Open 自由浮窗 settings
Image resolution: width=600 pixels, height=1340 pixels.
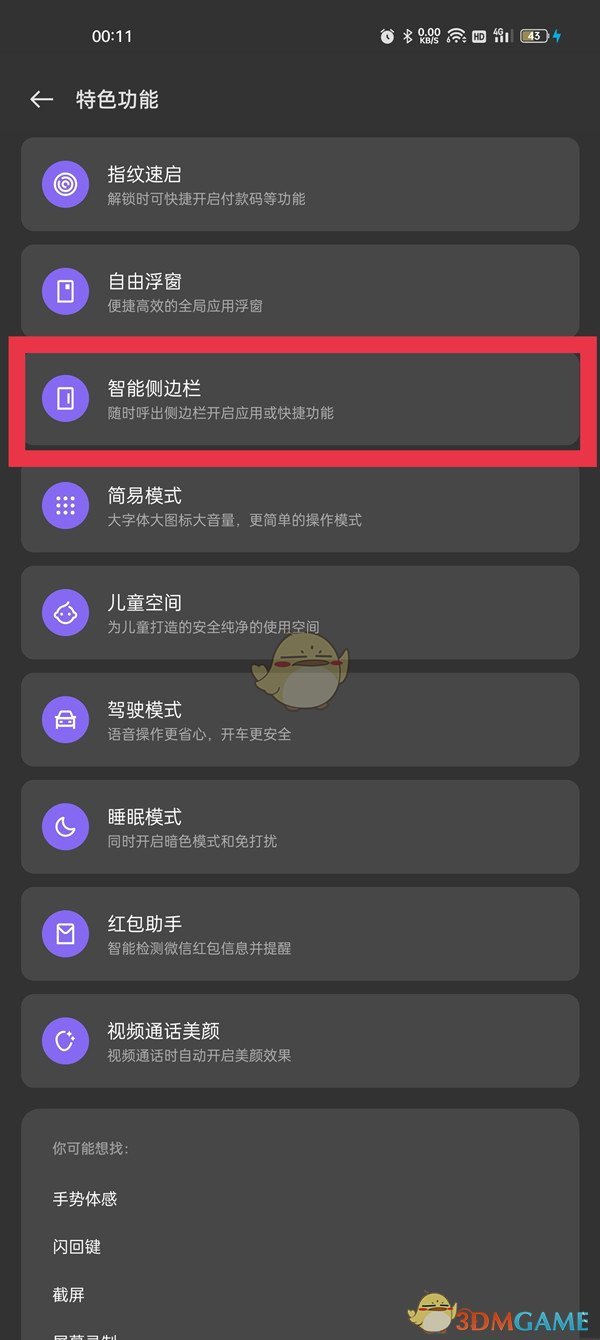[x=300, y=292]
